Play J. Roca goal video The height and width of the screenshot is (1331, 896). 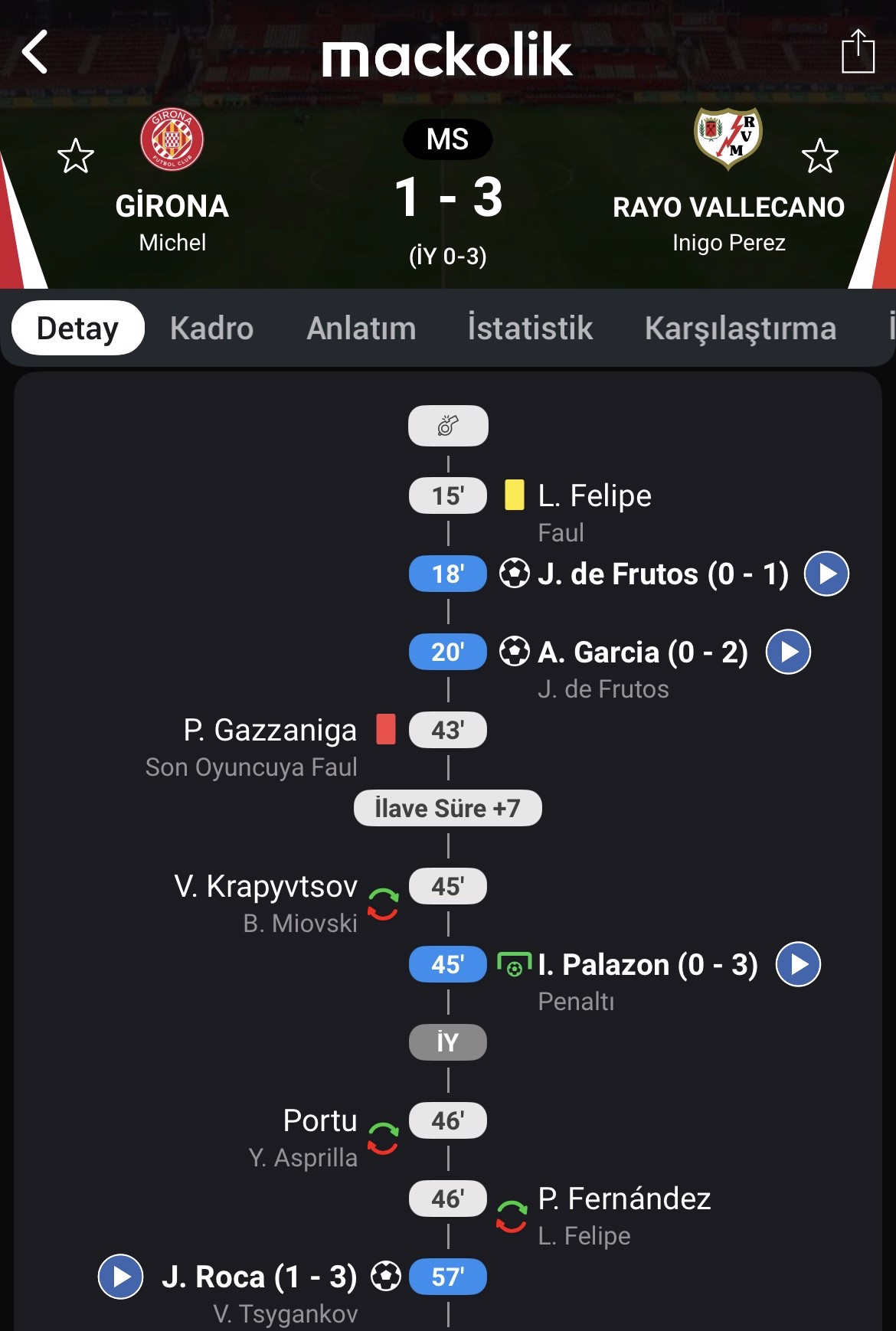121,1277
